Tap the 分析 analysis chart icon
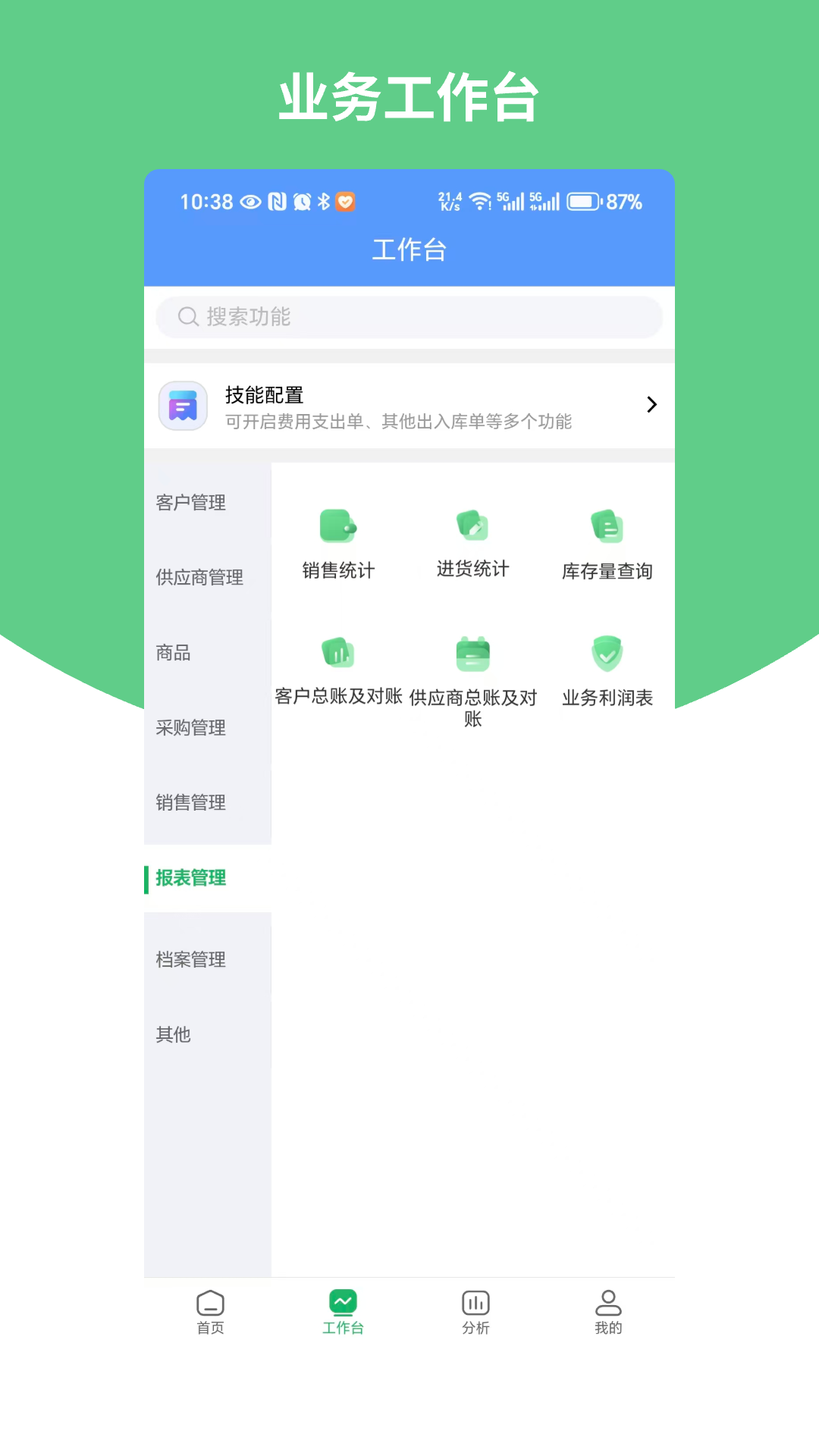 coord(475,1303)
